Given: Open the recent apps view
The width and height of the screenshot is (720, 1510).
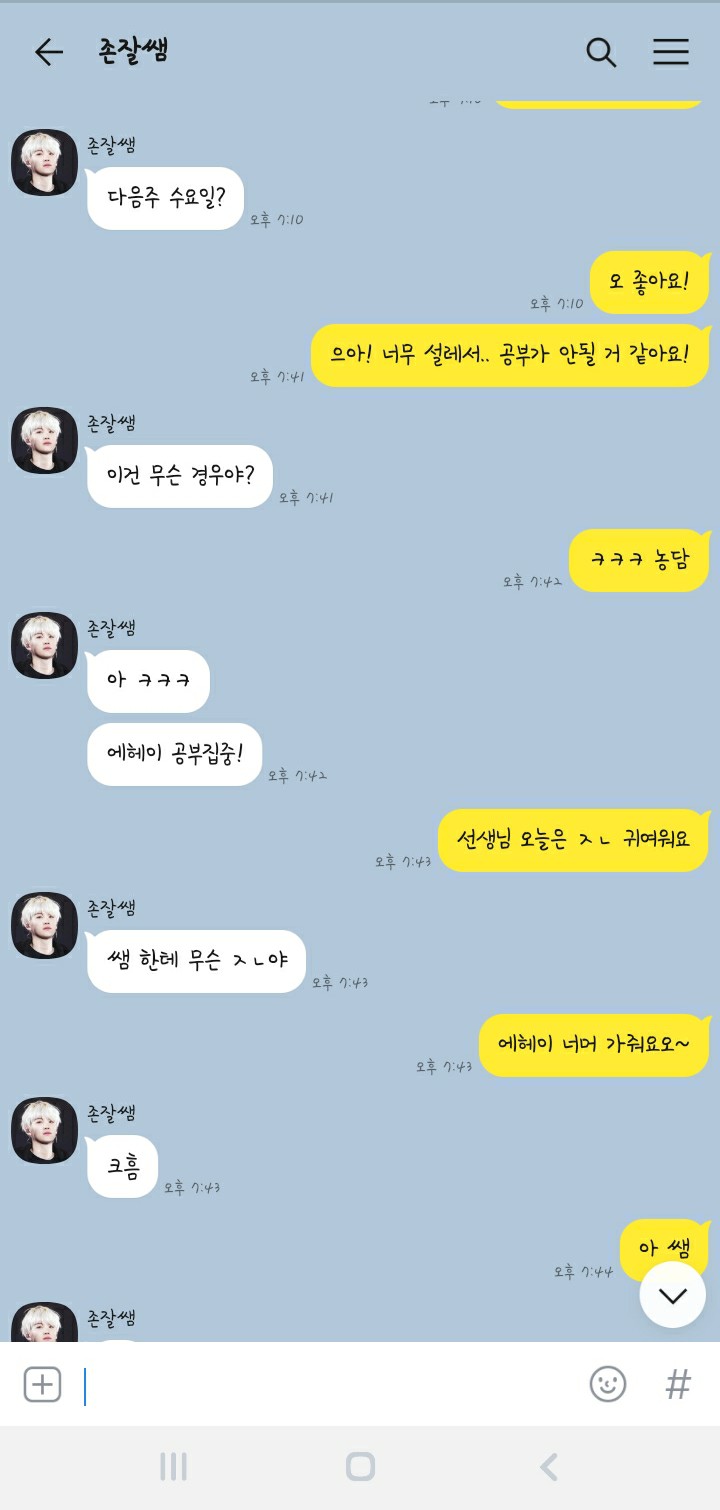Looking at the screenshot, I should pyautogui.click(x=173, y=1467).
